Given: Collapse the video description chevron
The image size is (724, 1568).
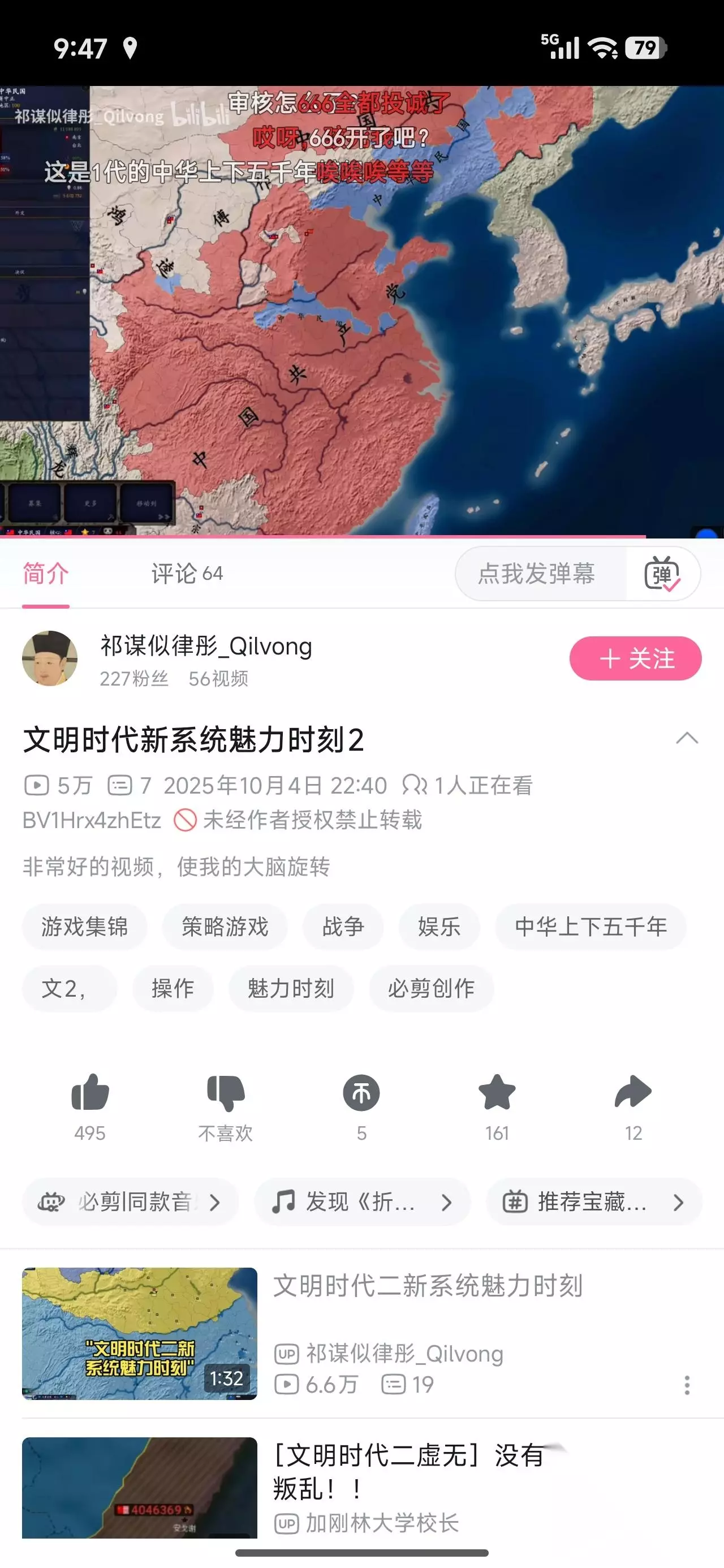Looking at the screenshot, I should 686,738.
